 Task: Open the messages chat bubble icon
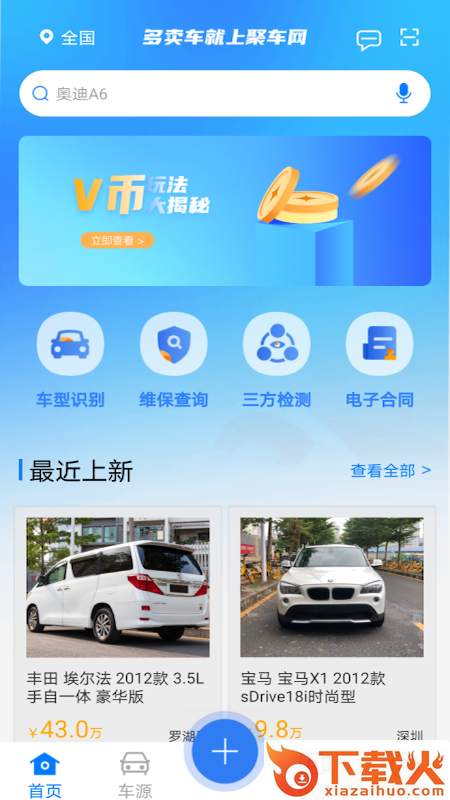[x=368, y=39]
